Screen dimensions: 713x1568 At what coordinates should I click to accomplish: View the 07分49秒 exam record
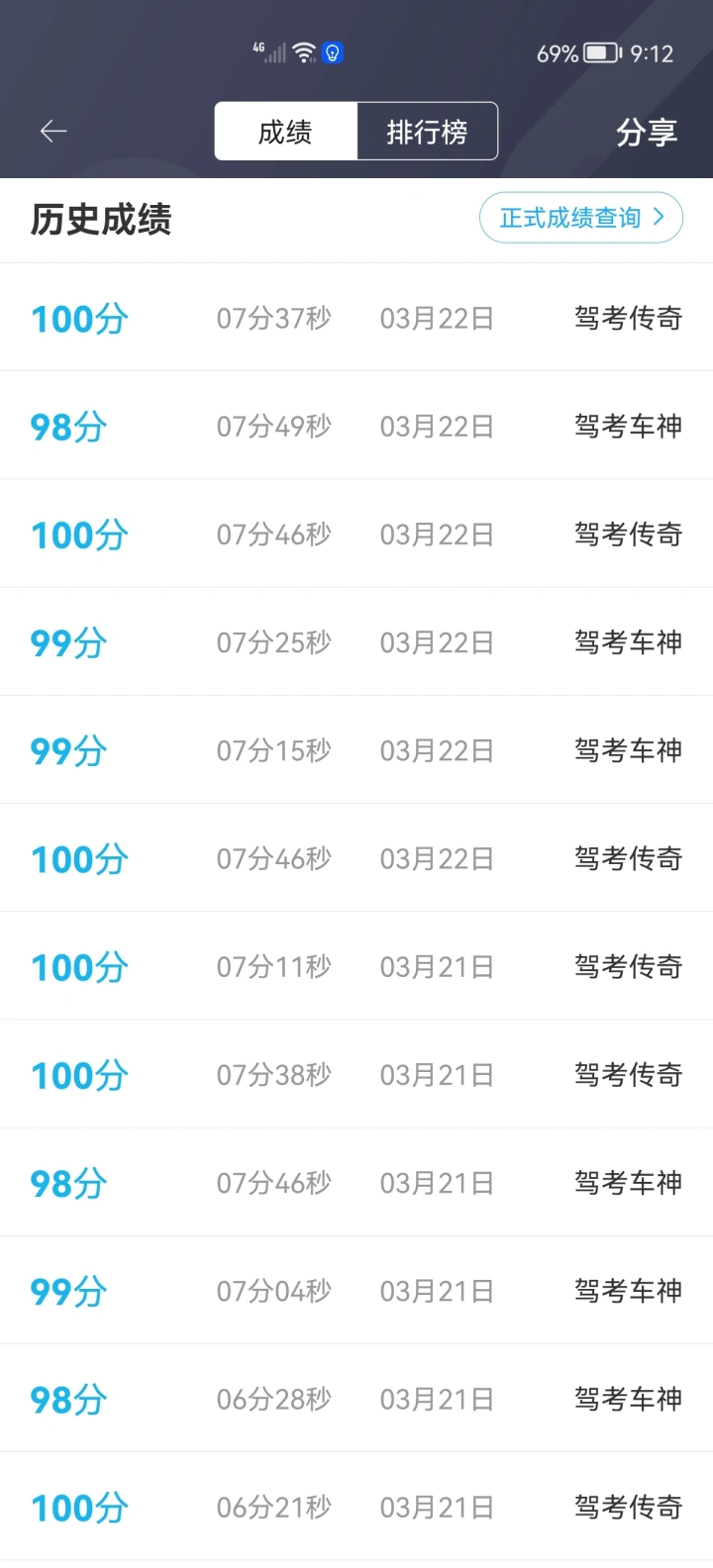point(274,427)
